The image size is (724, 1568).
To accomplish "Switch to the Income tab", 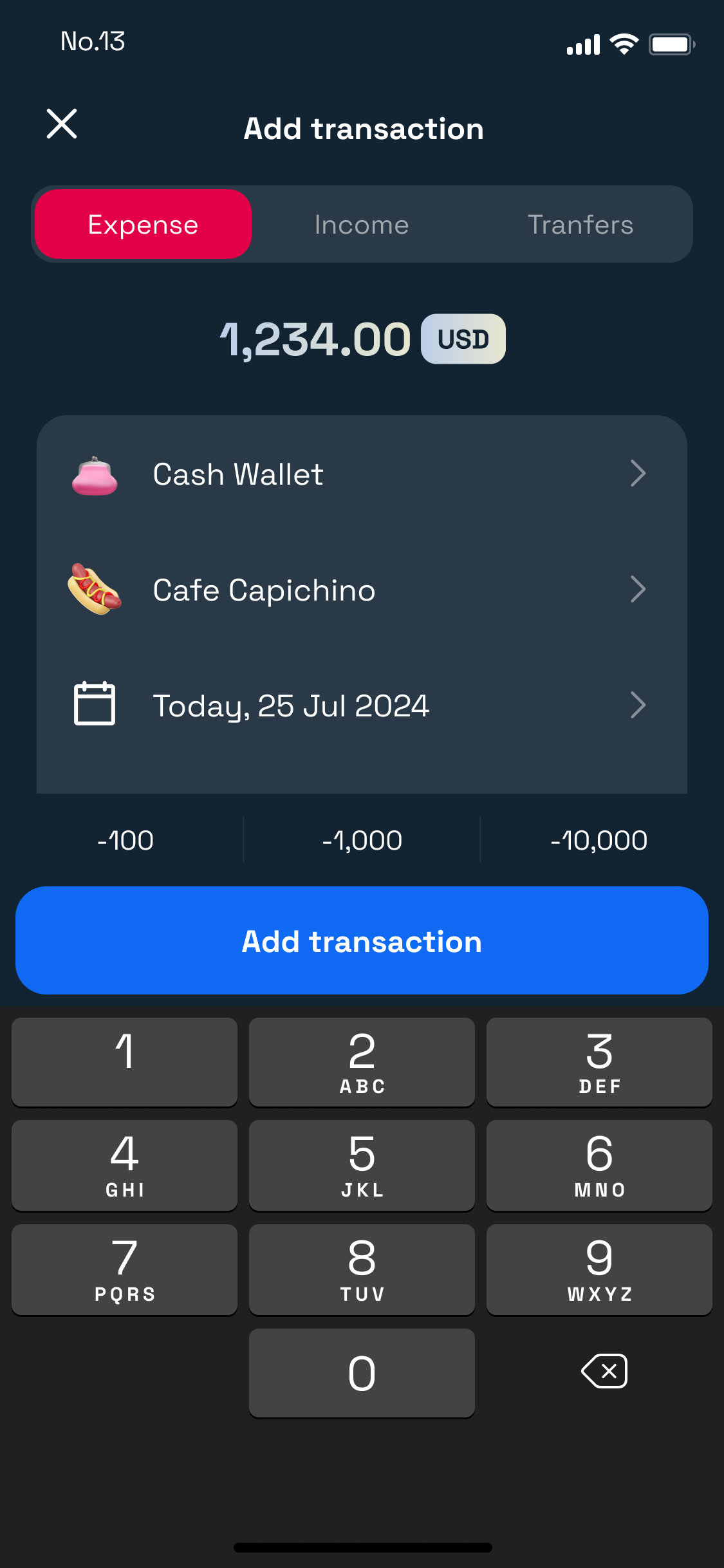I will tap(362, 224).
